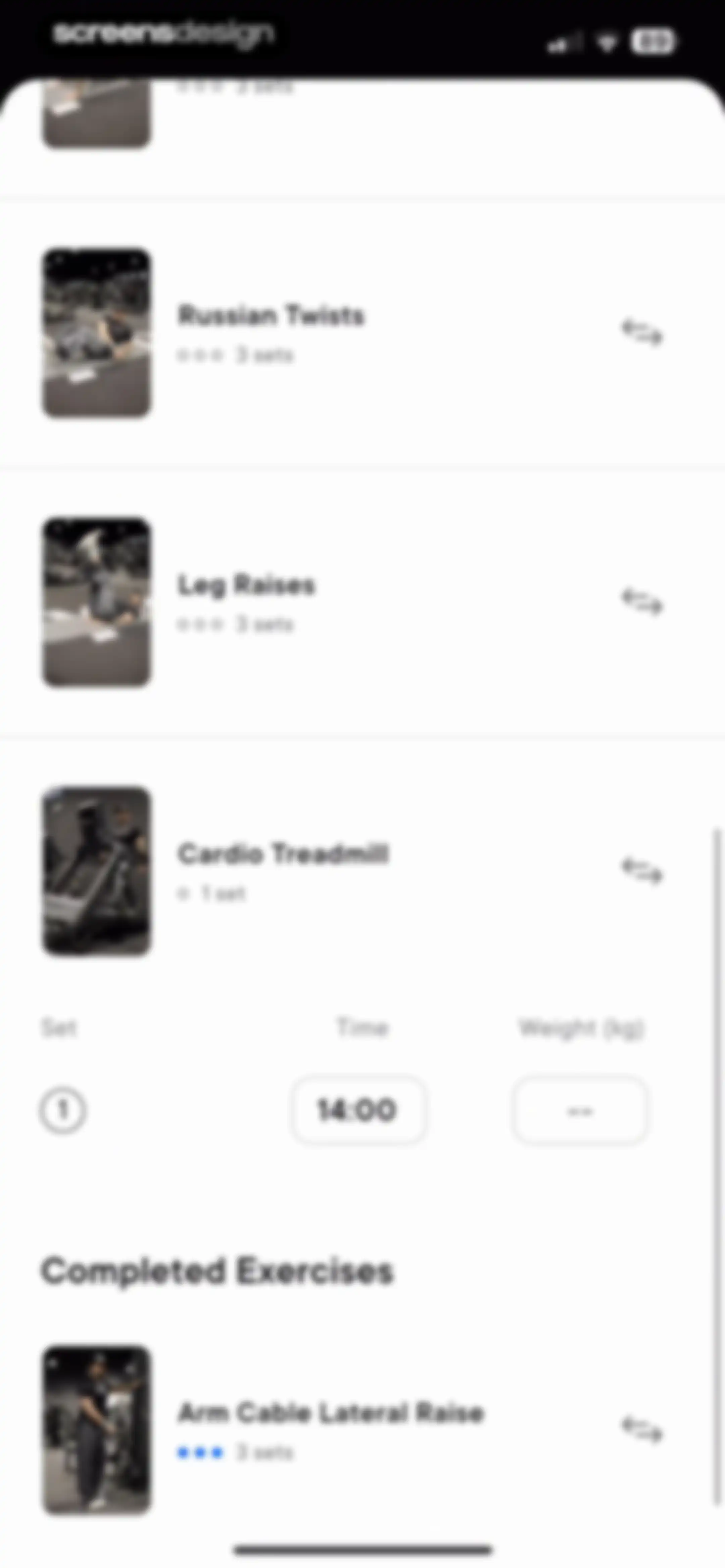725x1568 pixels.
Task: Open the Leg Raises exercise row
Action: [x=362, y=602]
